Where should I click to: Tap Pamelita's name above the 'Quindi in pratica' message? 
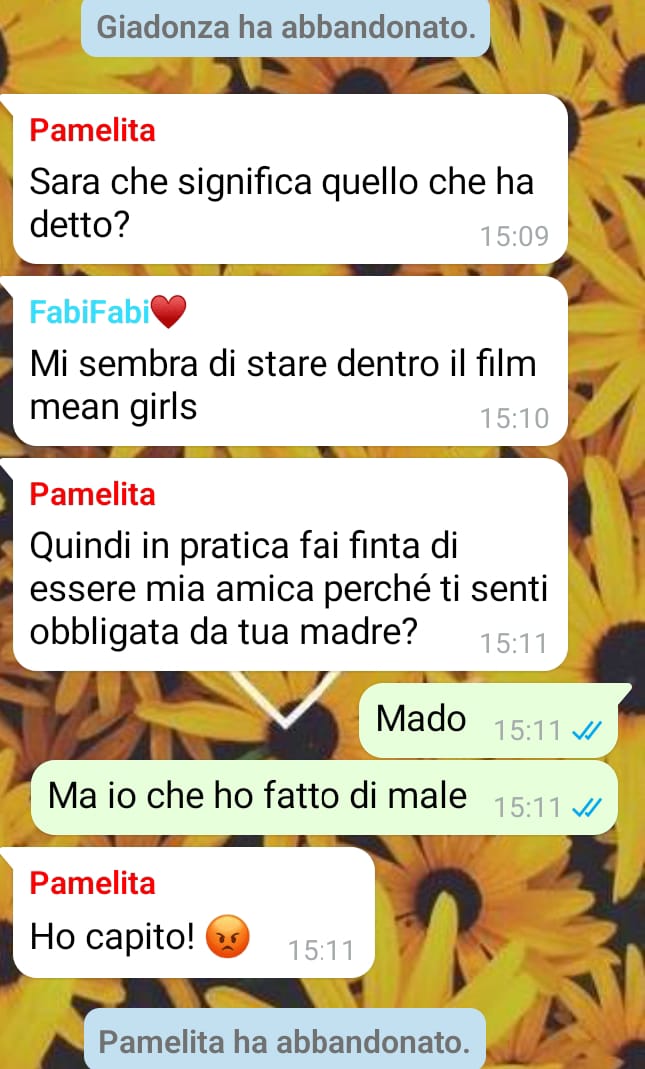(93, 494)
